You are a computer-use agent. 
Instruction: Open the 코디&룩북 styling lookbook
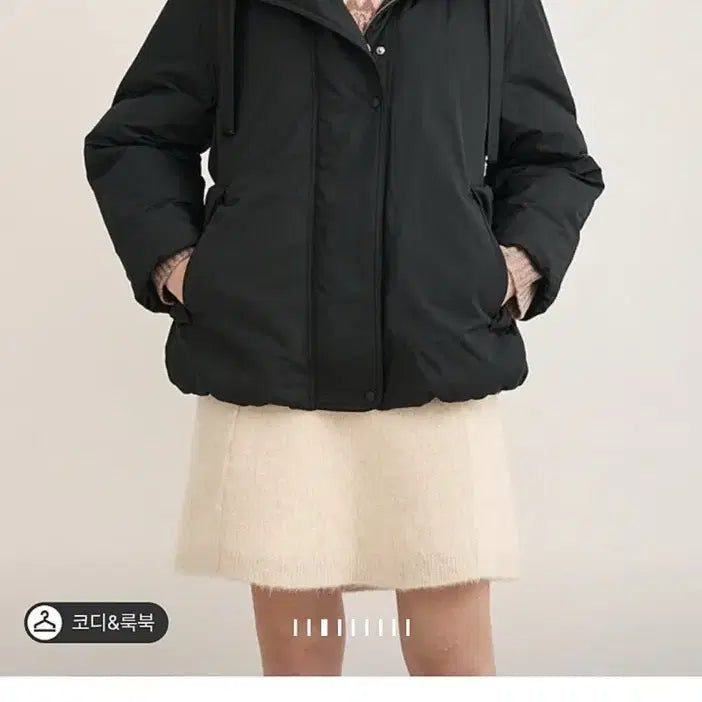(96, 622)
